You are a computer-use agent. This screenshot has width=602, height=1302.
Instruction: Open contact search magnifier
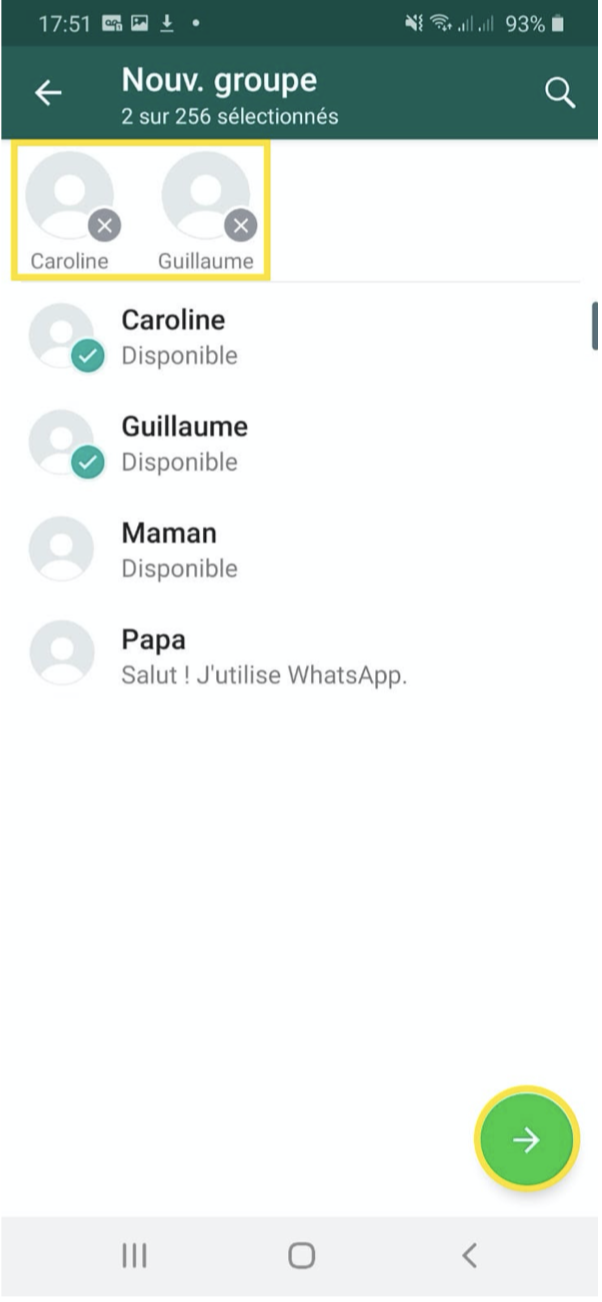[560, 93]
